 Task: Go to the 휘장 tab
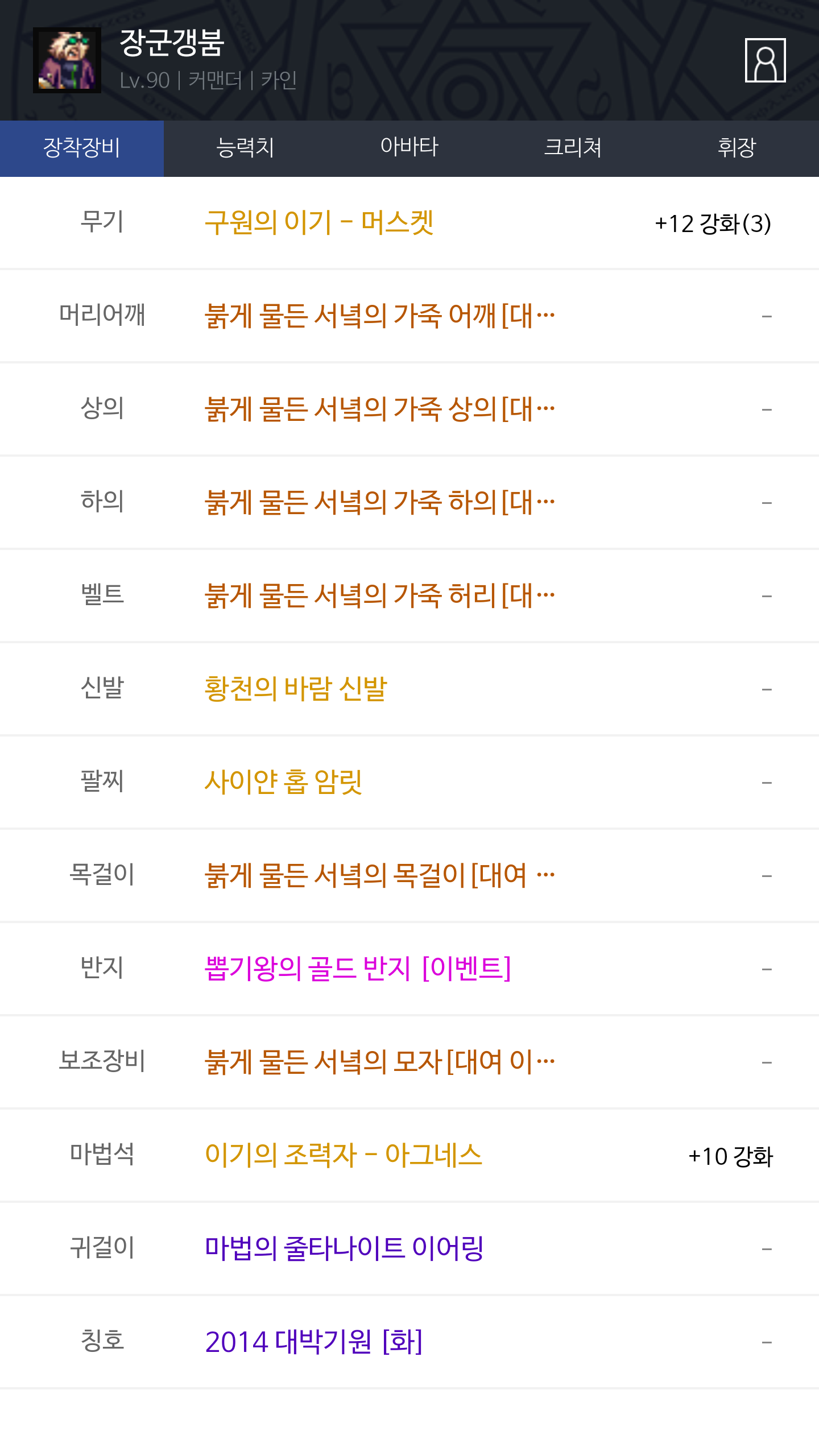tap(737, 148)
